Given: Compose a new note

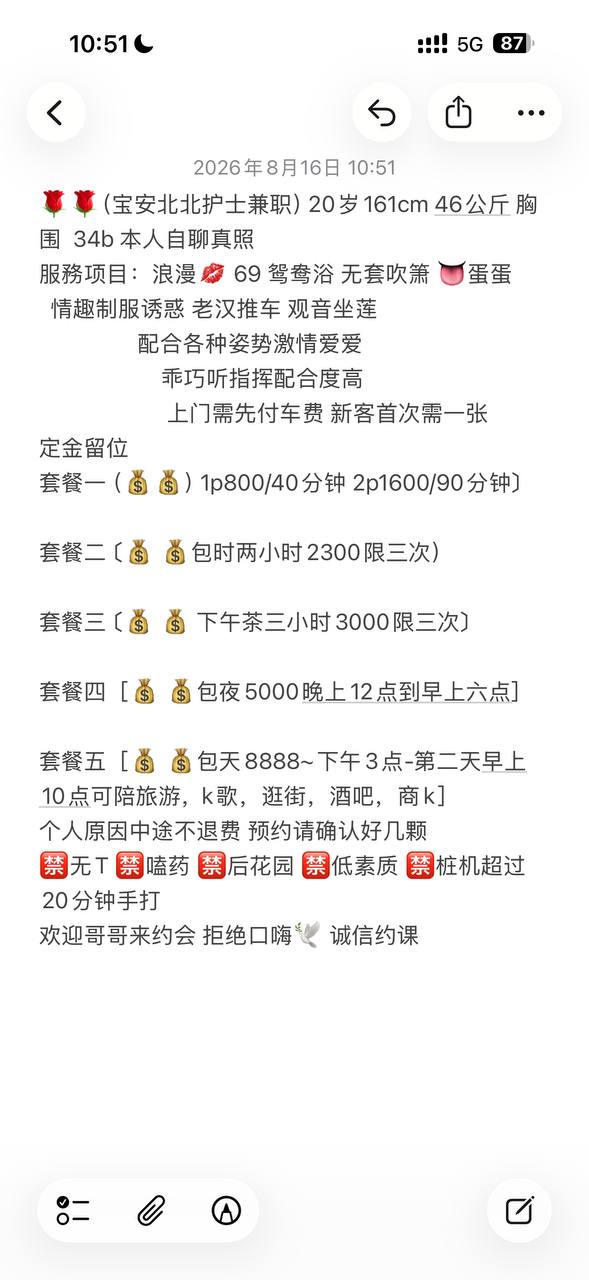Looking at the screenshot, I should (x=520, y=1211).
